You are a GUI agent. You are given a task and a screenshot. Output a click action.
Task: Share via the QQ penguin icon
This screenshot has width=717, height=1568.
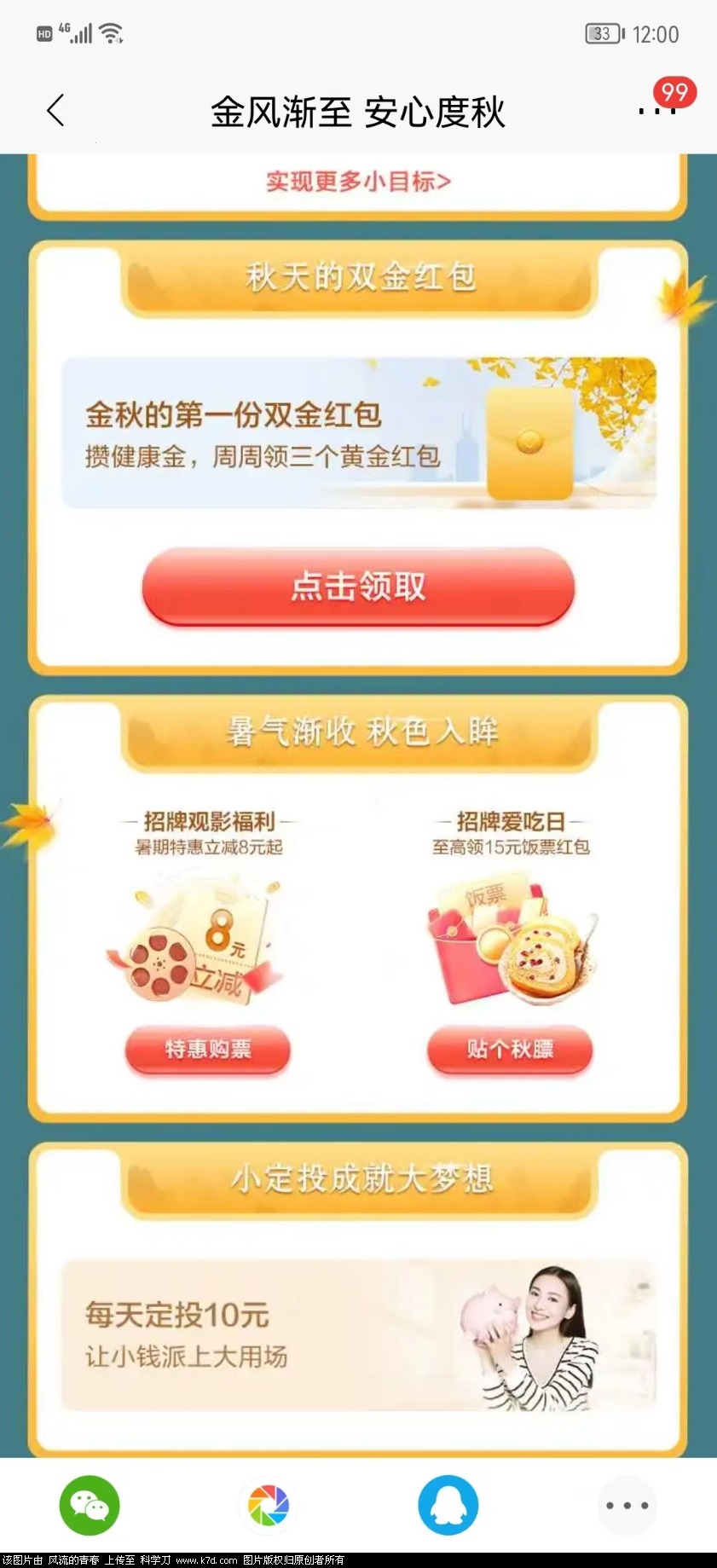tap(448, 1505)
